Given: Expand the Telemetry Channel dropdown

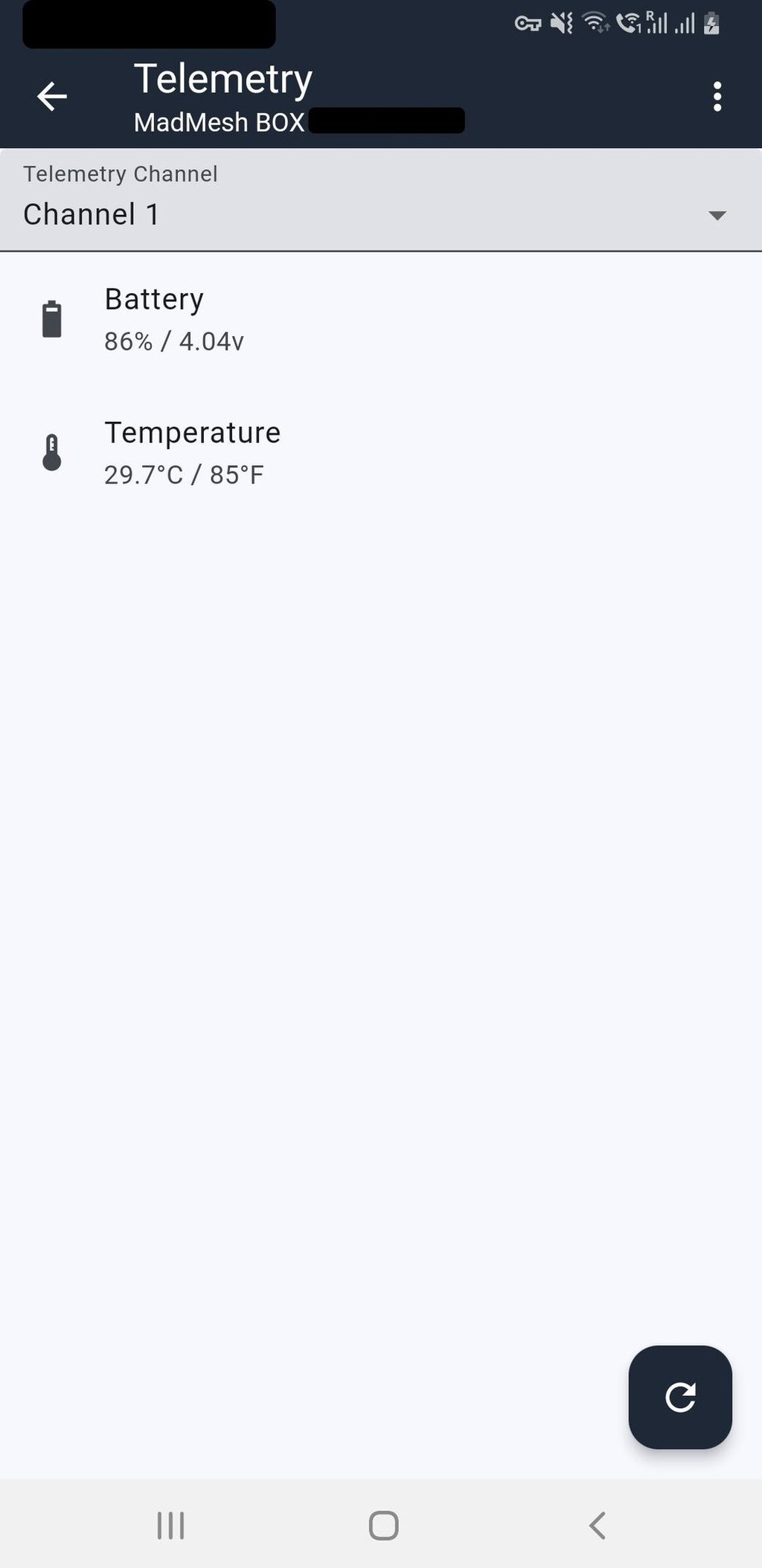Looking at the screenshot, I should 716,215.
